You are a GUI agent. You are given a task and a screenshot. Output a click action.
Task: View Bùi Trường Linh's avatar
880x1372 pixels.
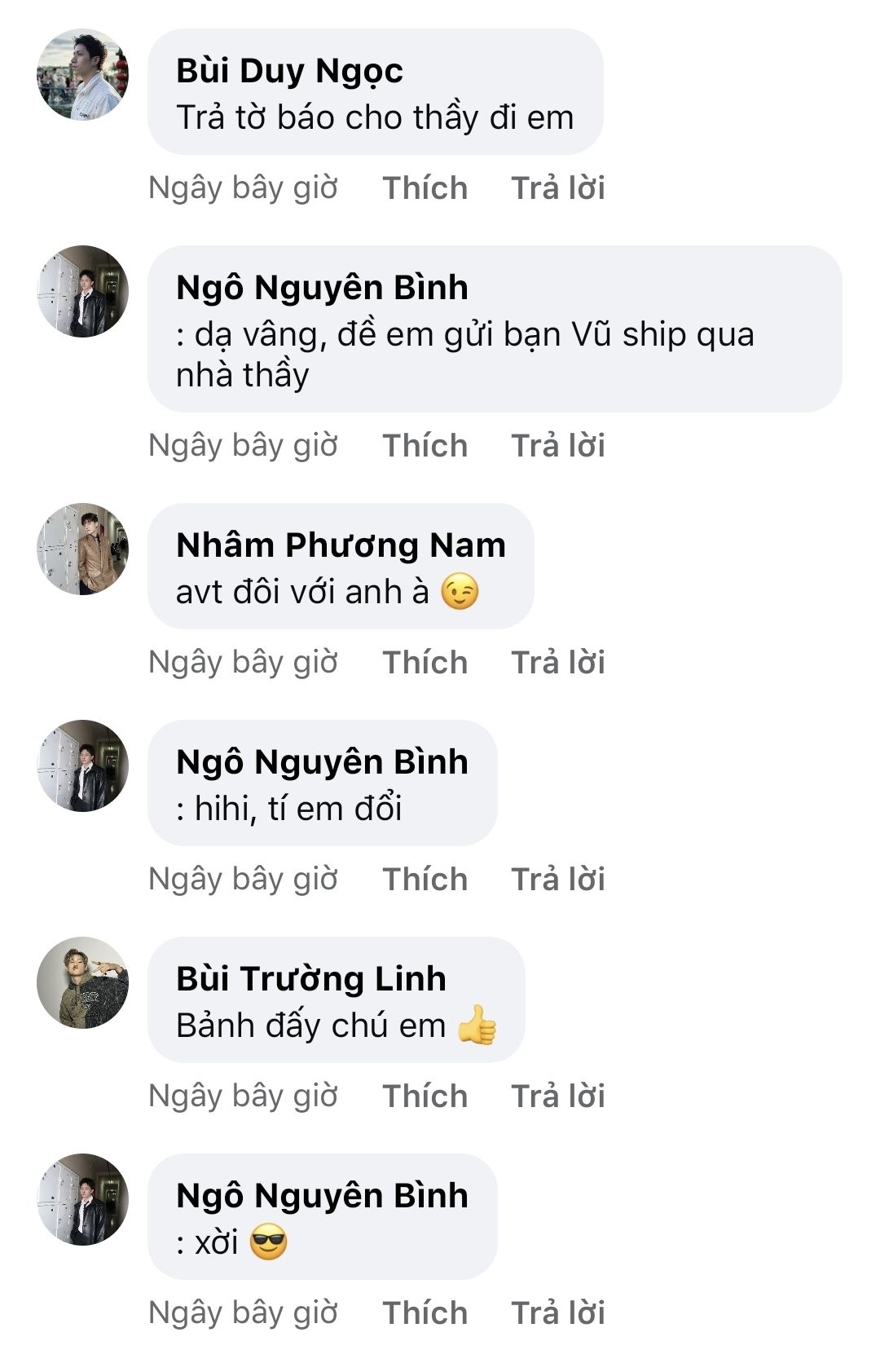coord(82,982)
